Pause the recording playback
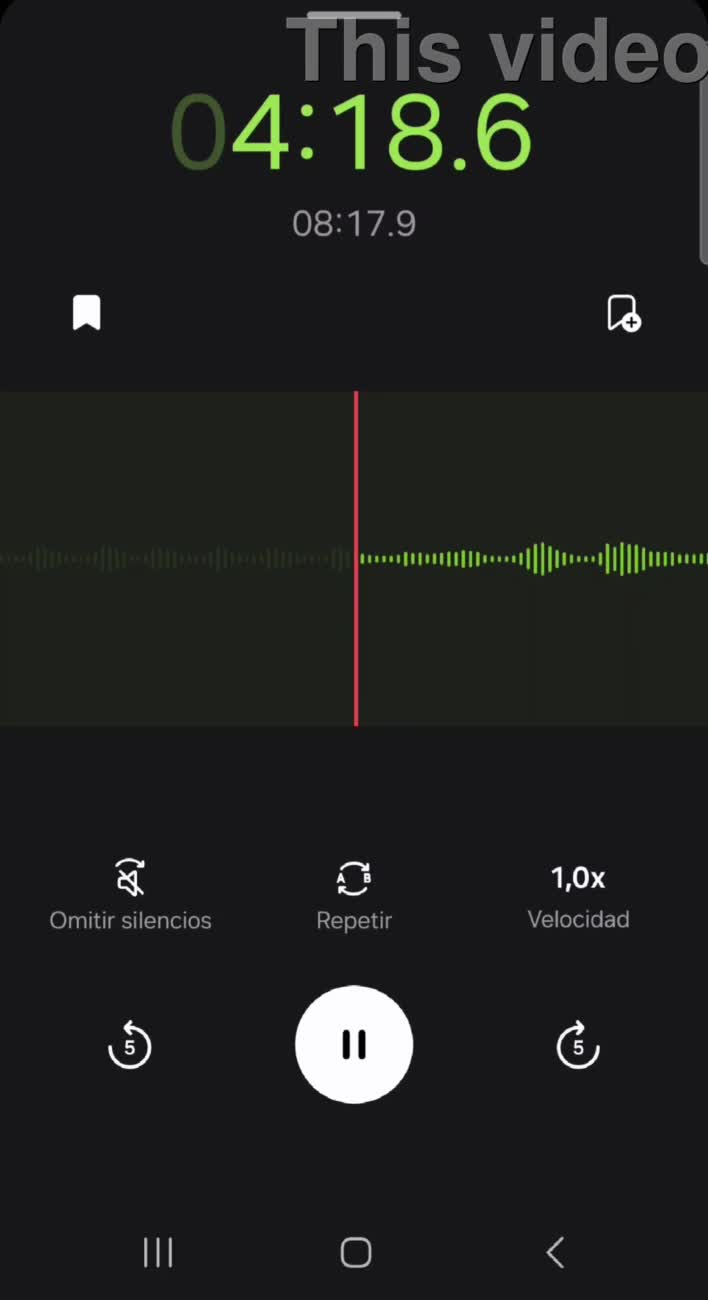Viewport: 708px width, 1300px height. [354, 1045]
